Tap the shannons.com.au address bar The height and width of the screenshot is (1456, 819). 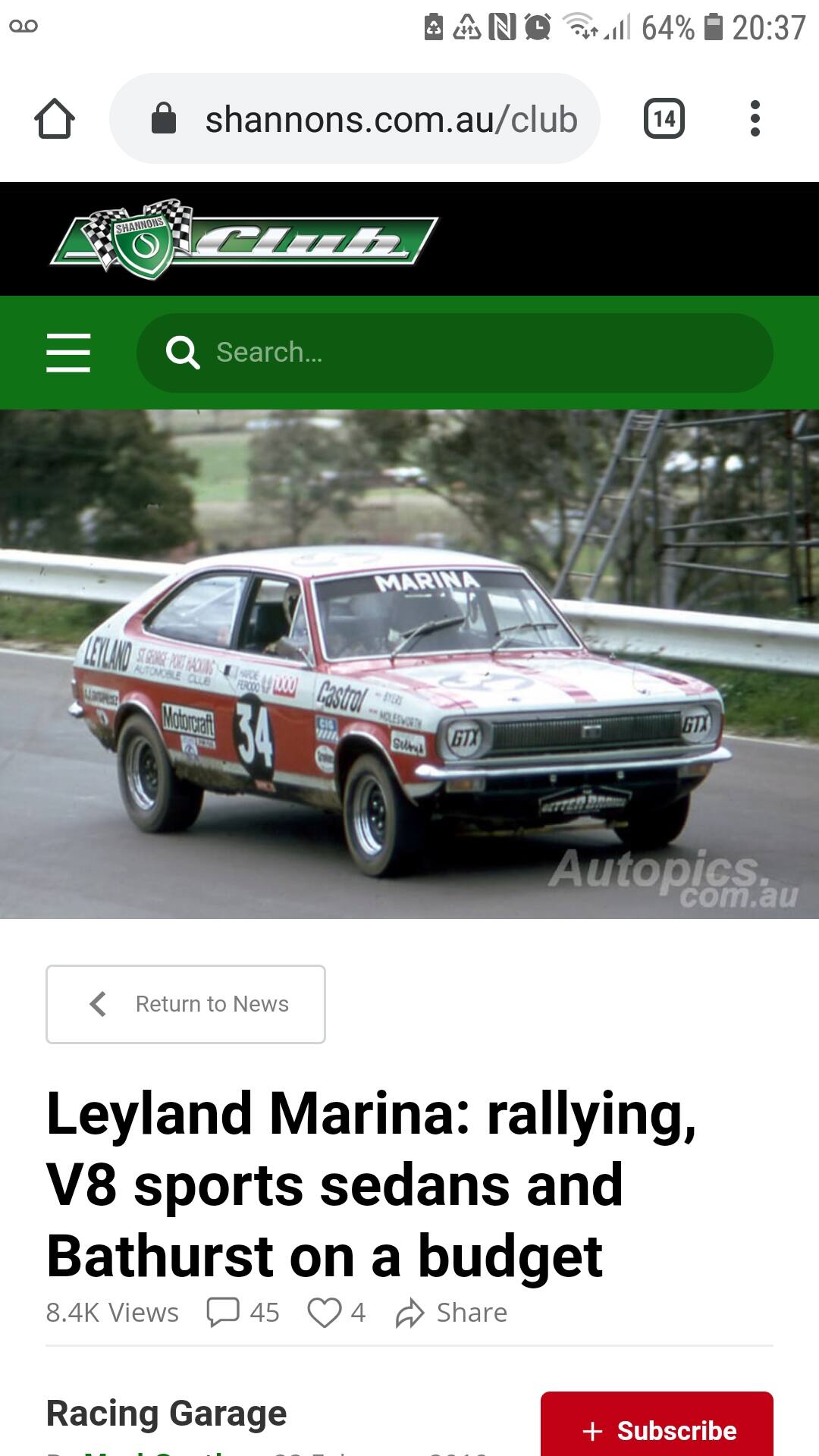(355, 118)
